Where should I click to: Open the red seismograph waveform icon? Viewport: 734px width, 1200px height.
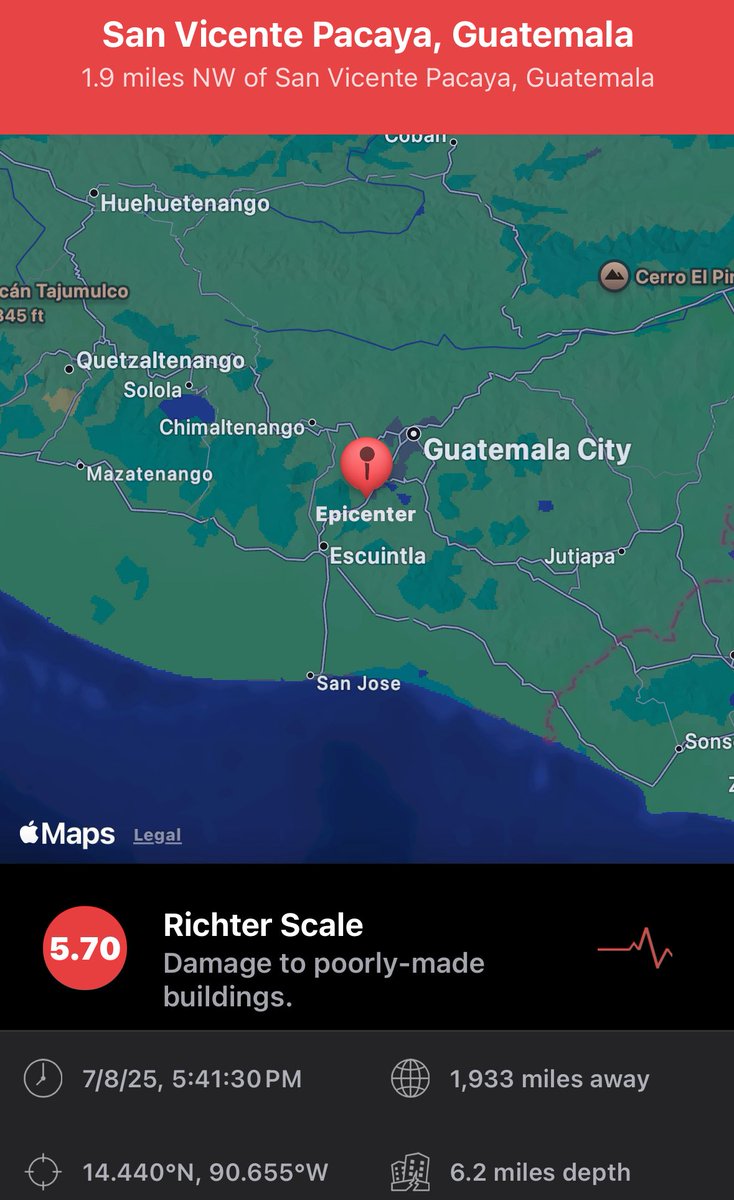click(x=635, y=947)
